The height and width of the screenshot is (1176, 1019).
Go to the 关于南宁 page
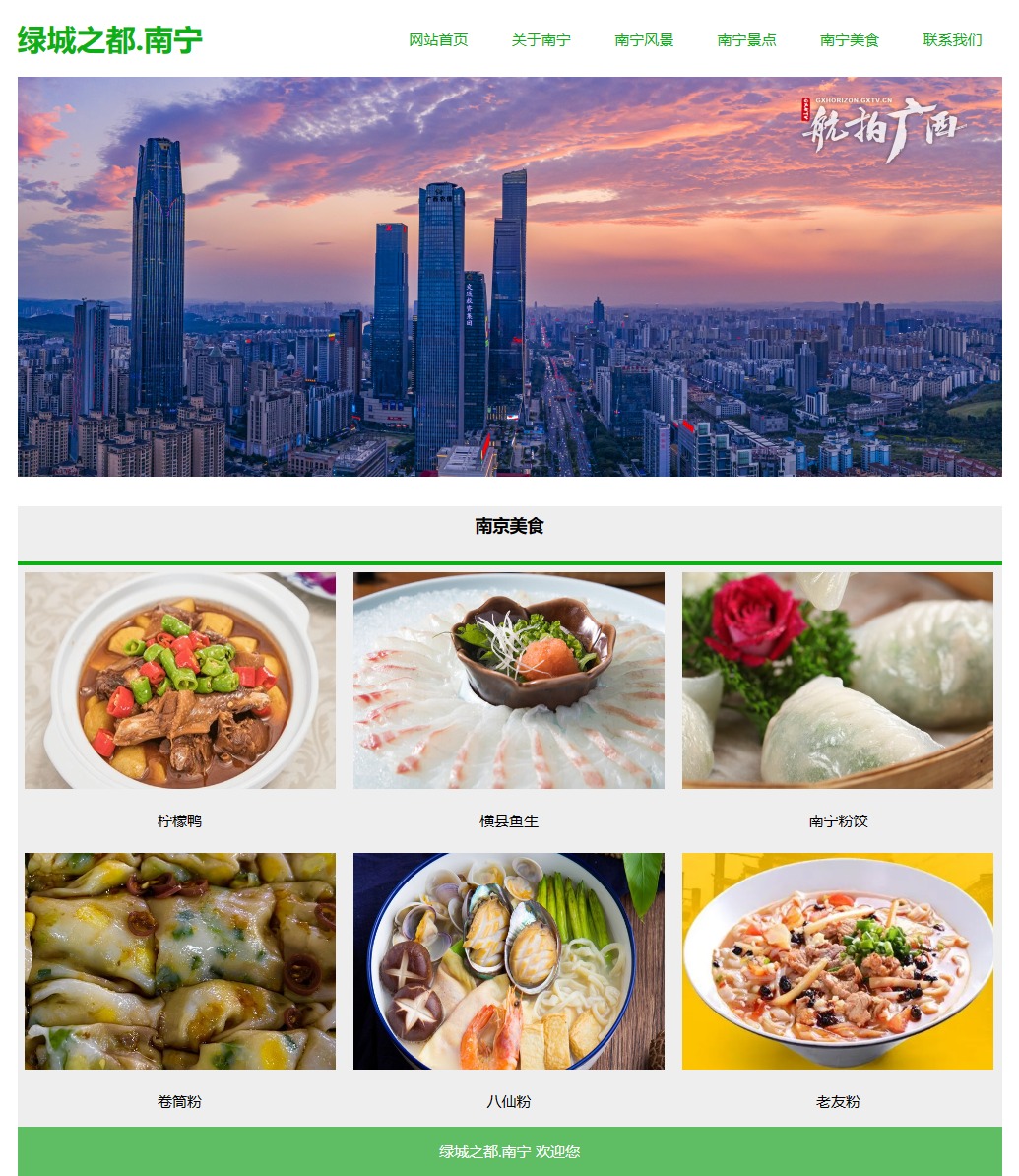(541, 40)
